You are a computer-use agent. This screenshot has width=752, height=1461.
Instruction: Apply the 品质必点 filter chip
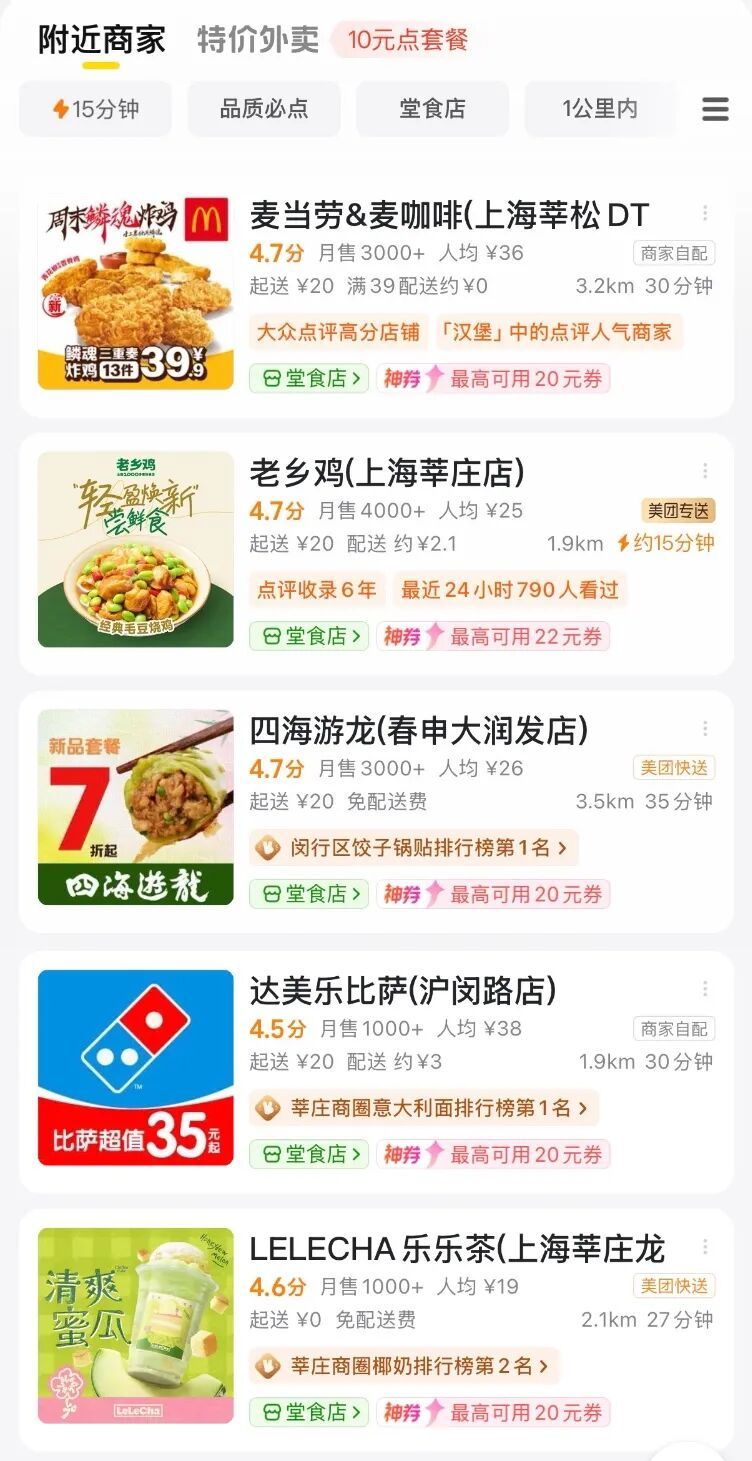[264, 109]
